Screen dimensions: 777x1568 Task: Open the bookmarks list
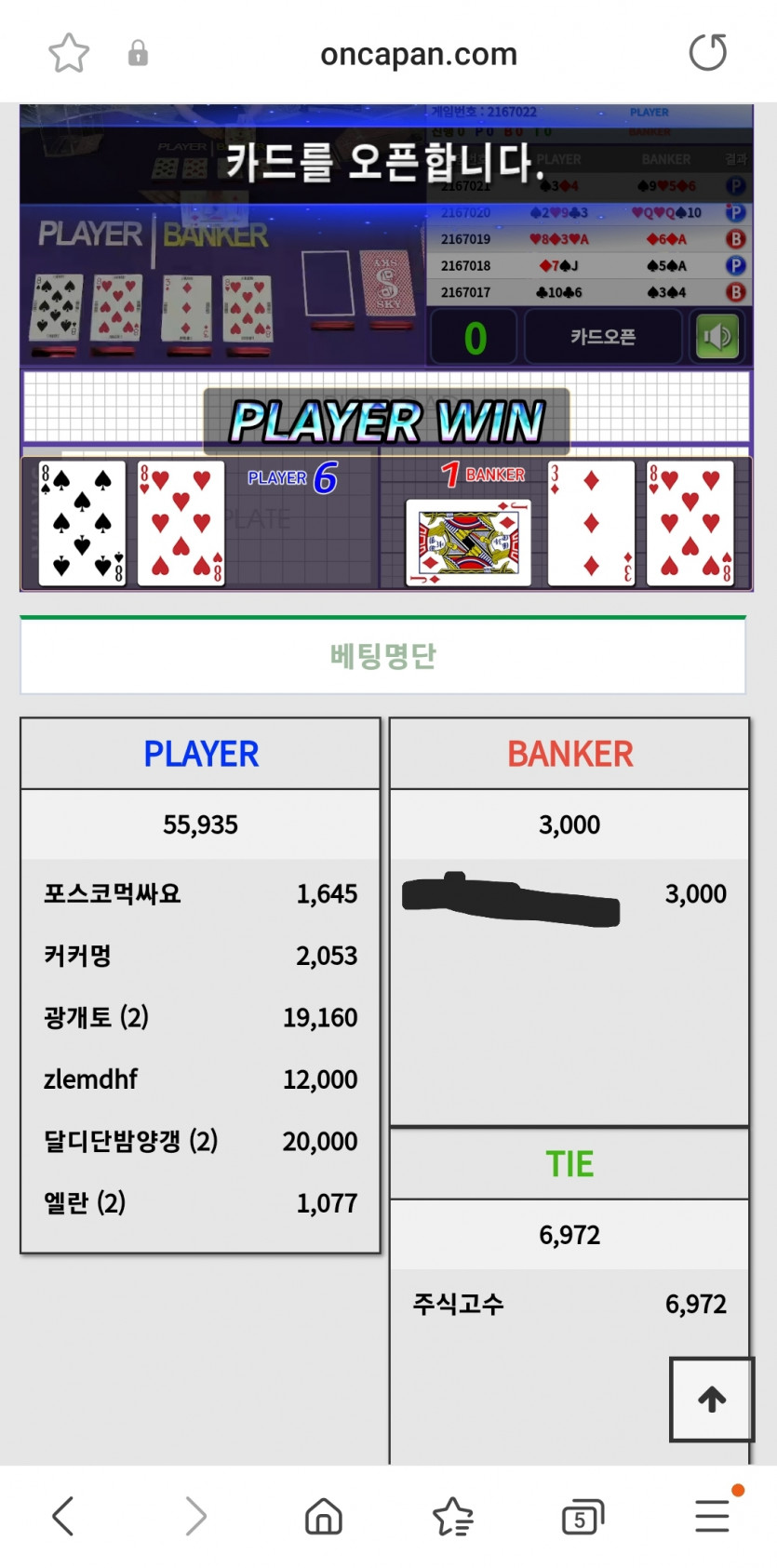tap(453, 1516)
